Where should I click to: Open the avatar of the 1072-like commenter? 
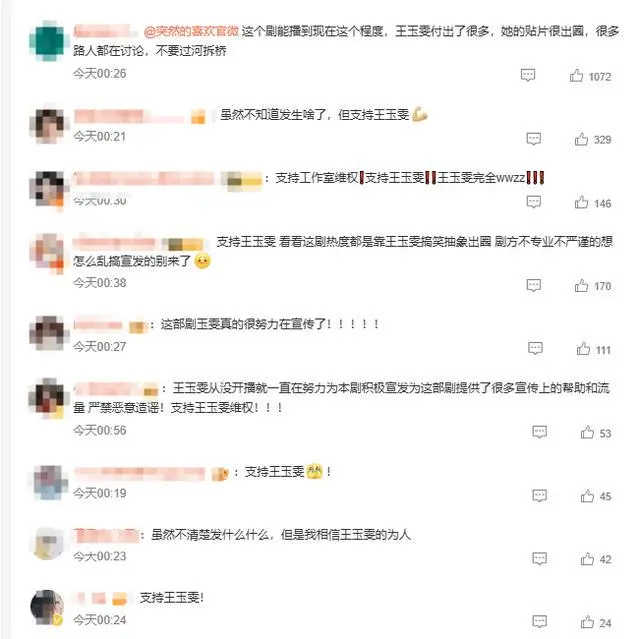(x=48, y=41)
